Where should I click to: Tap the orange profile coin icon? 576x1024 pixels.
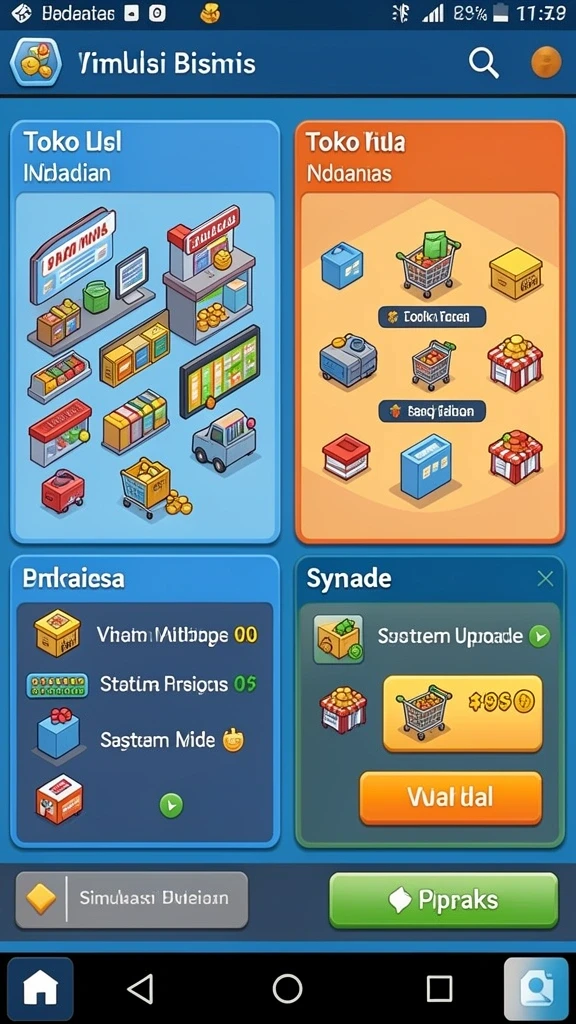point(546,63)
